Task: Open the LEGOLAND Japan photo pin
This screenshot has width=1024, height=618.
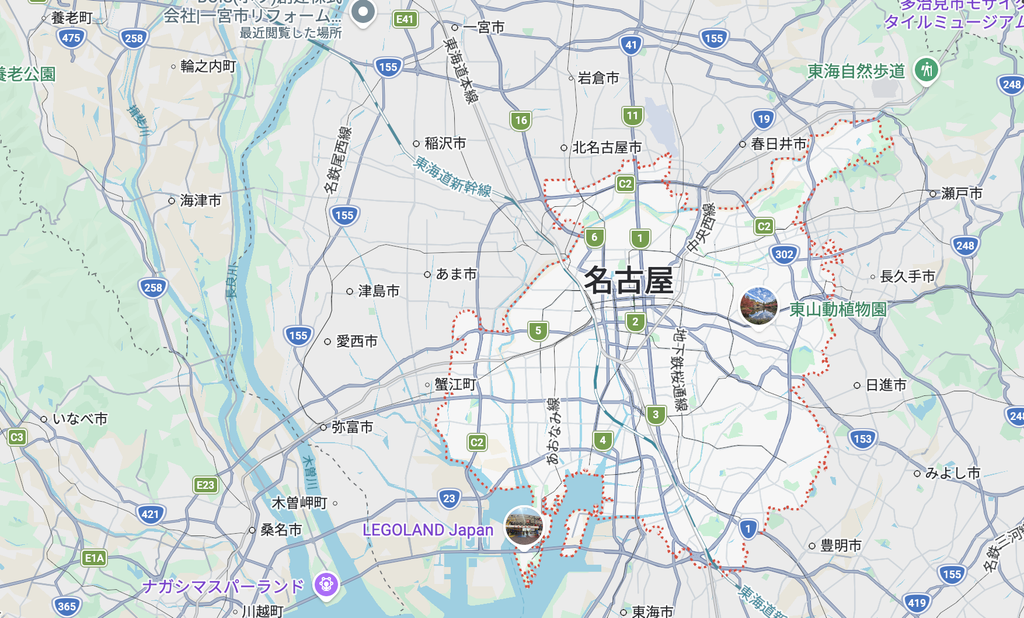Action: pyautogui.click(x=524, y=525)
